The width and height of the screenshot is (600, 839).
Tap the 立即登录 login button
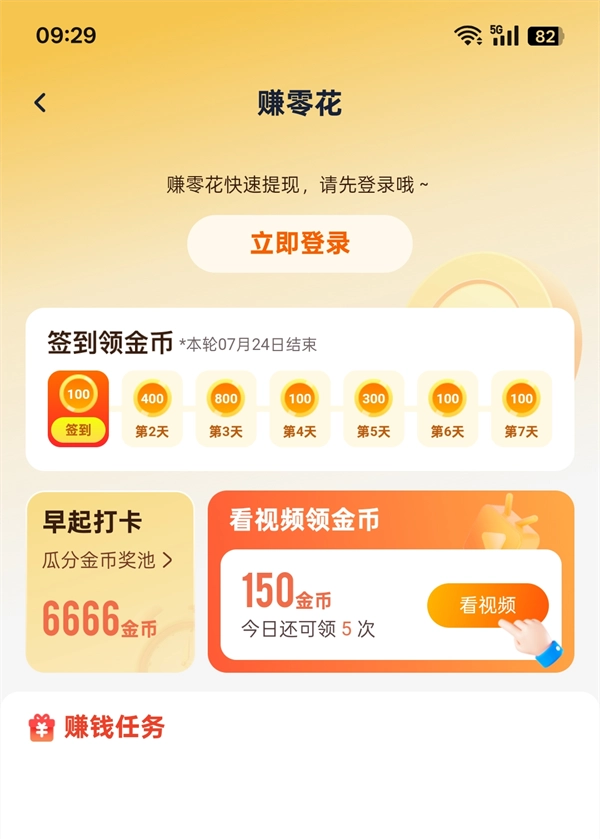299,244
